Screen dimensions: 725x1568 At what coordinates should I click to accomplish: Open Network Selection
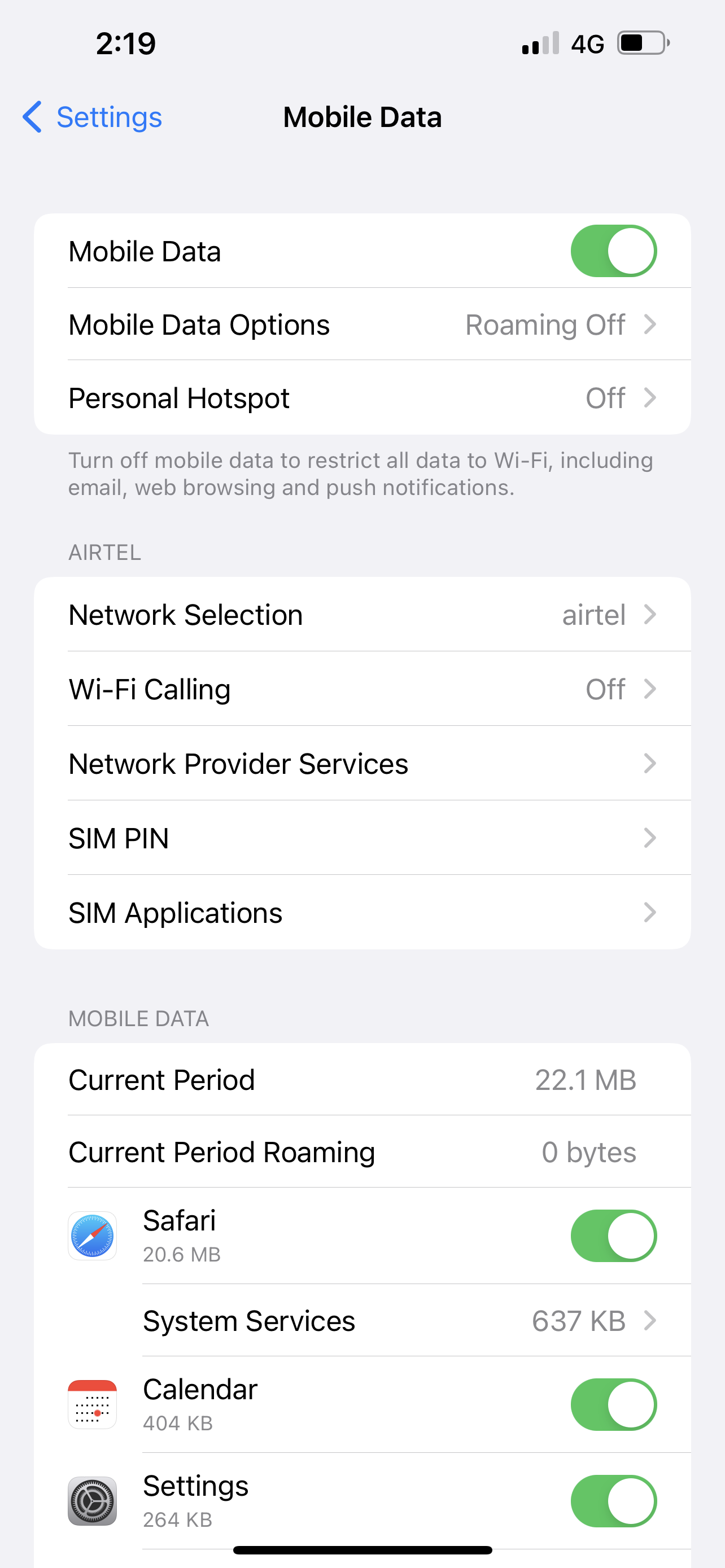362,615
